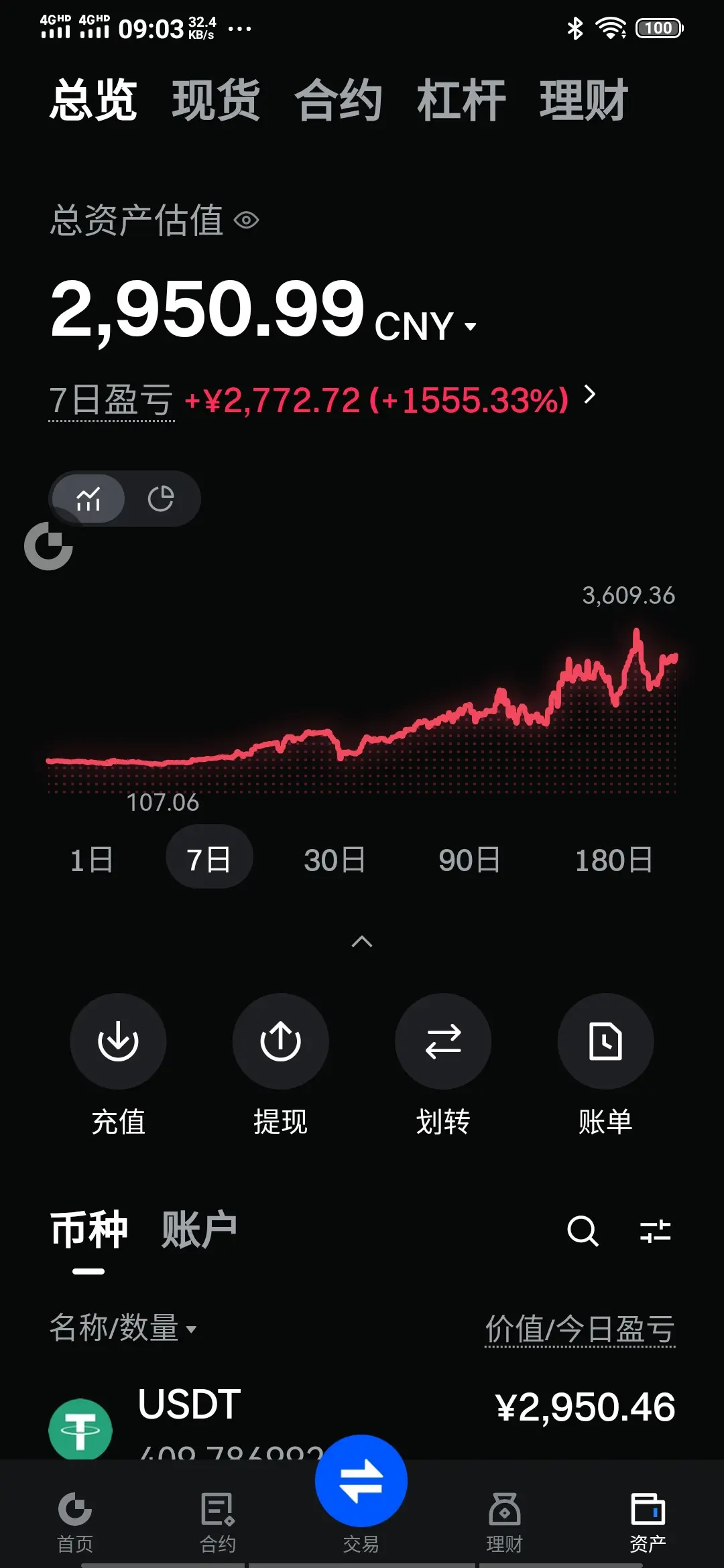
Task: Search coins with the magnifier icon
Action: pyautogui.click(x=583, y=1231)
